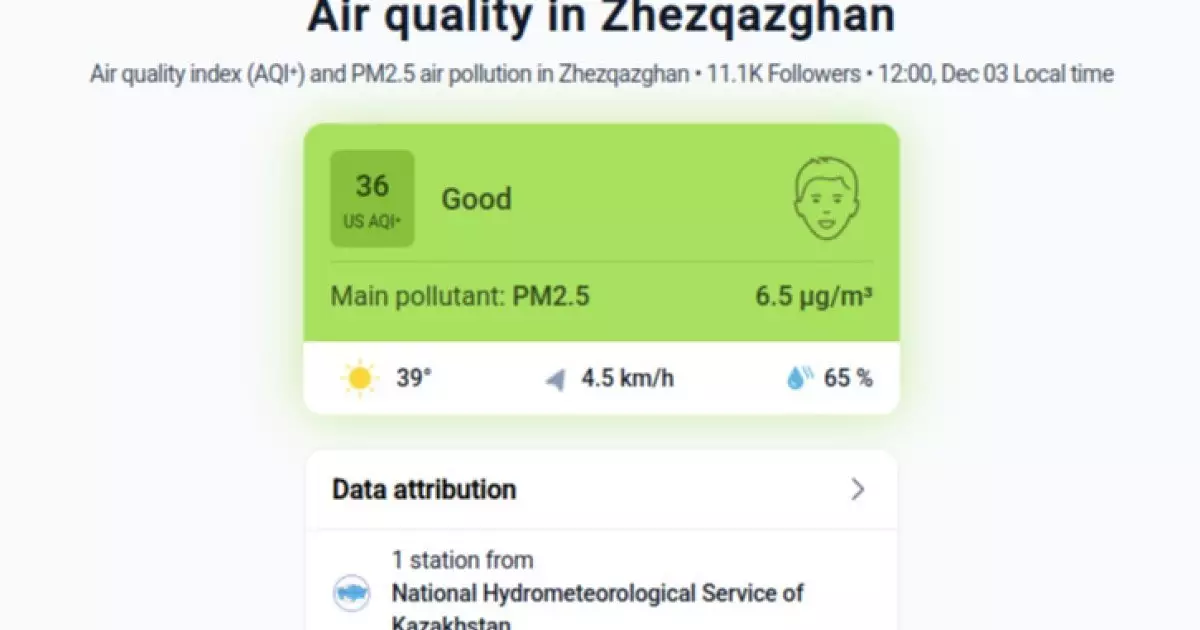The width and height of the screenshot is (1200, 630).
Task: Open National Hydrometeorological Service of Kazakhstan source
Action: pos(597,594)
